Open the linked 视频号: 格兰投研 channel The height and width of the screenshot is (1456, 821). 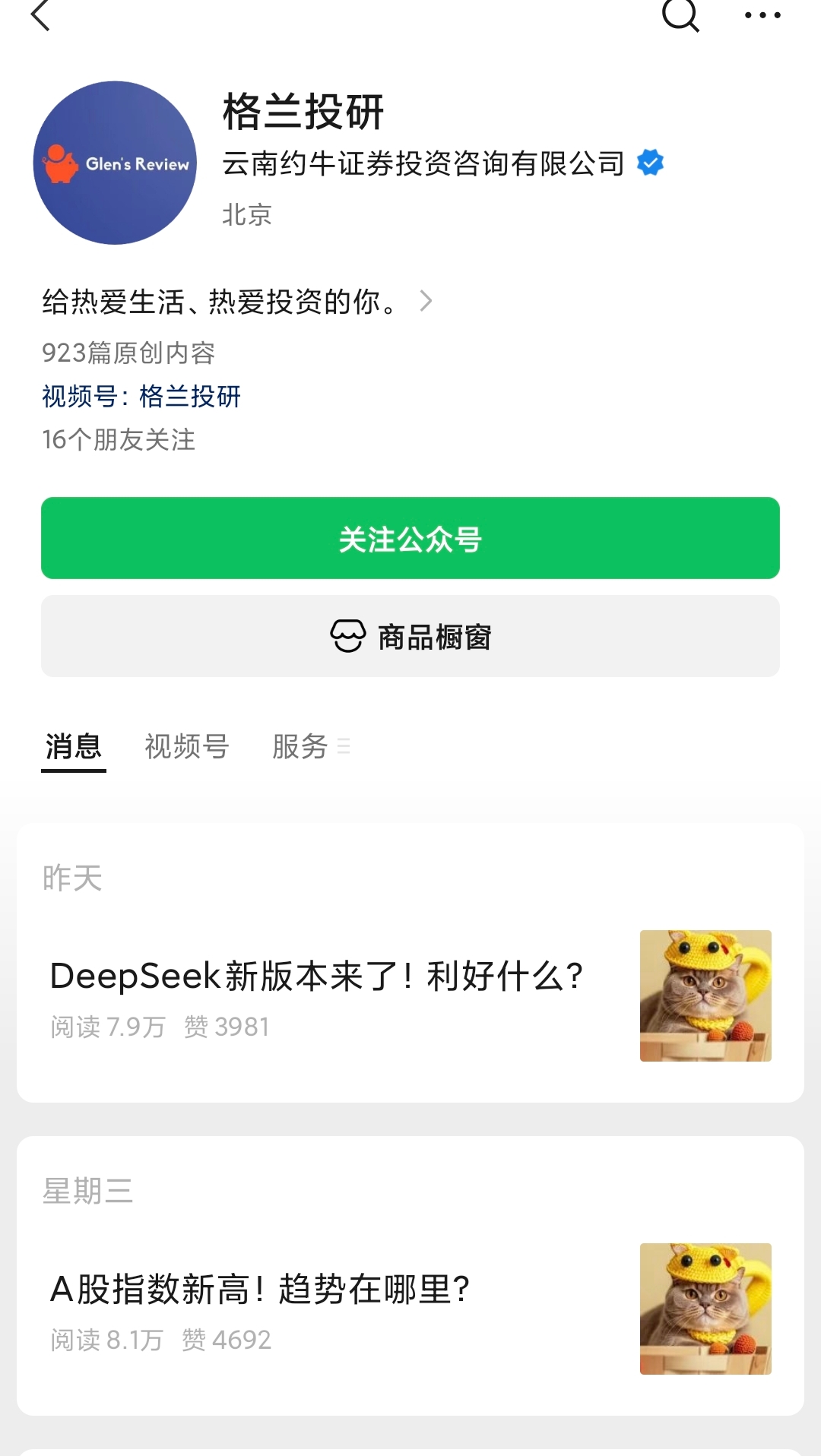click(x=141, y=396)
